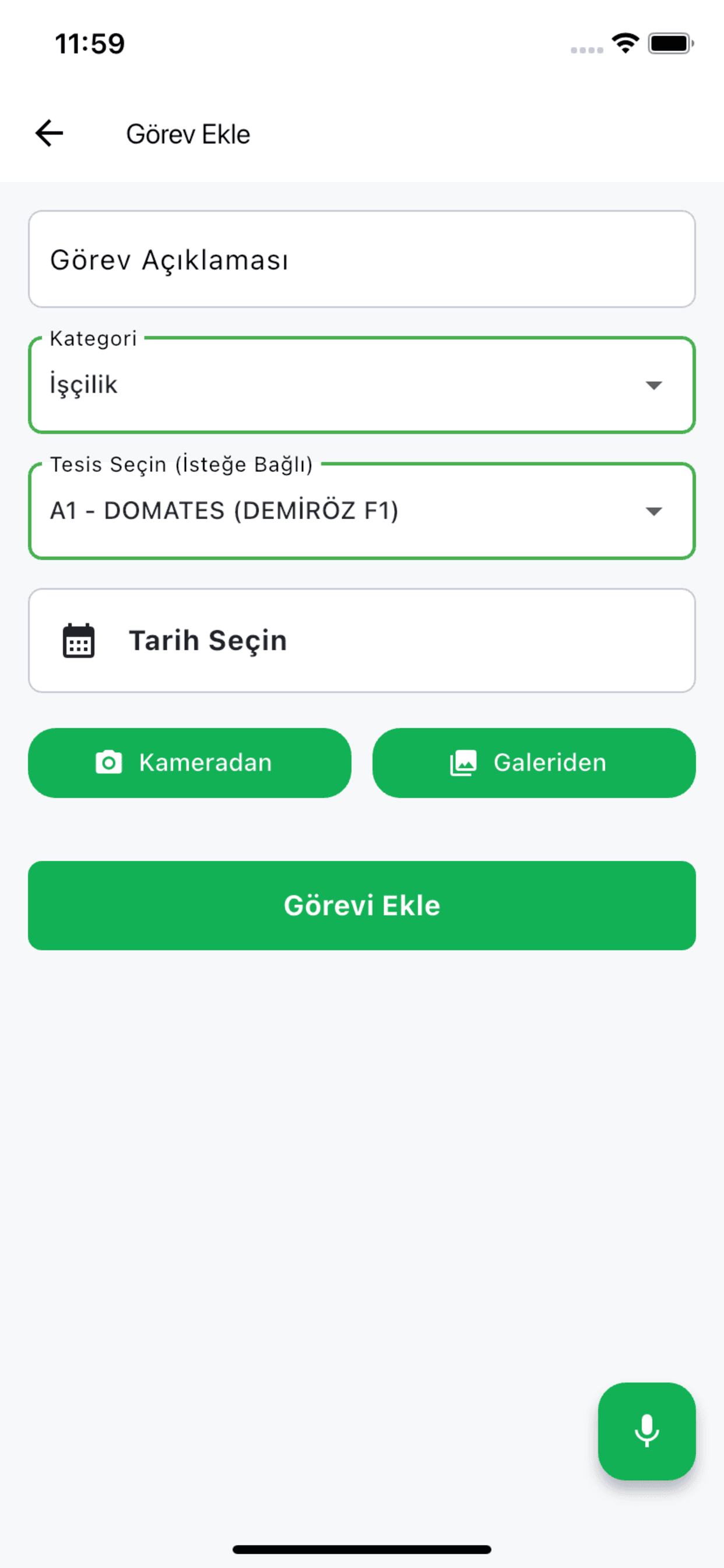724x1568 pixels.
Task: Tap the home indicator bar at bottom
Action: 361,1549
